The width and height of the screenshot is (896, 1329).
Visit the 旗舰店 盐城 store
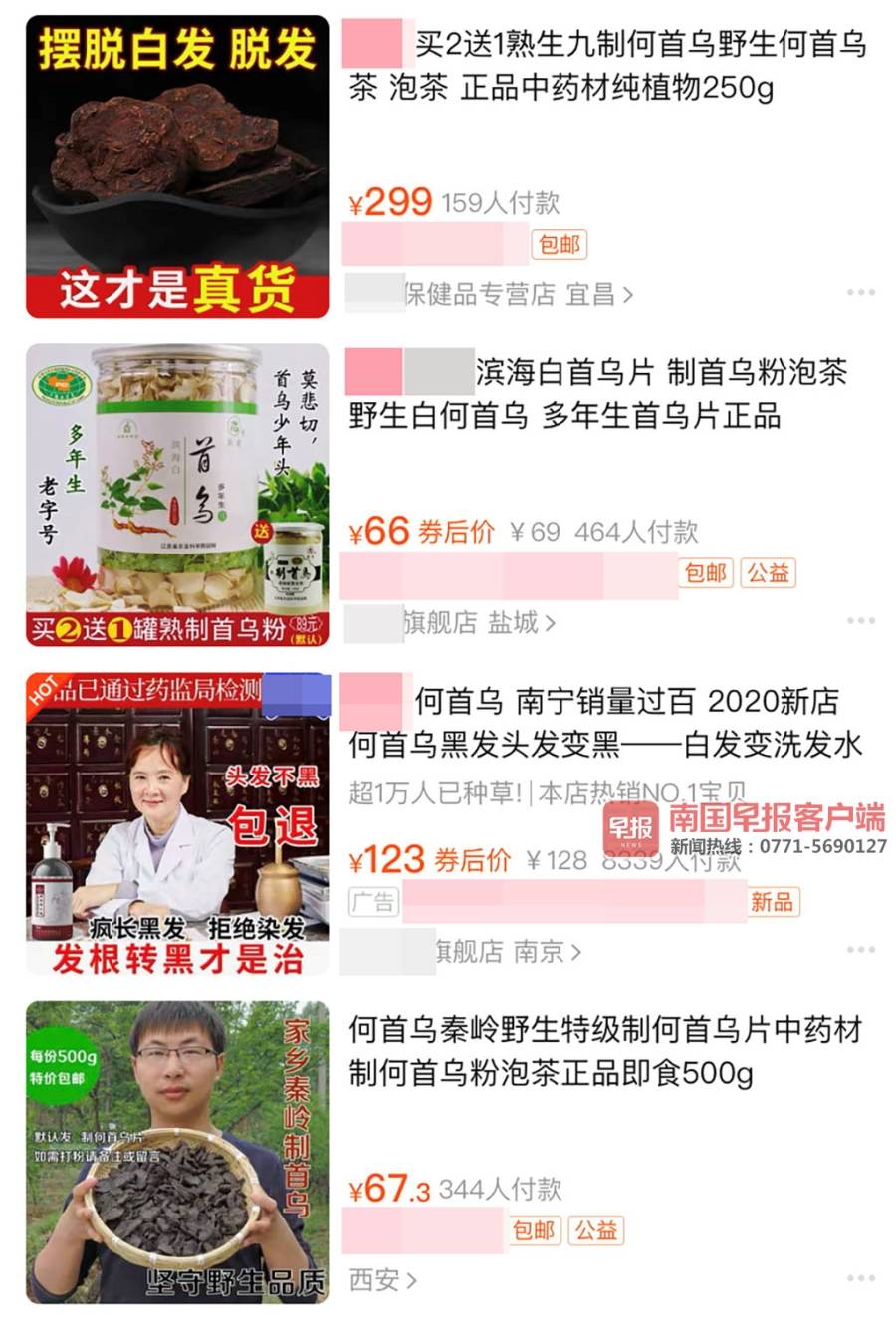point(478,623)
